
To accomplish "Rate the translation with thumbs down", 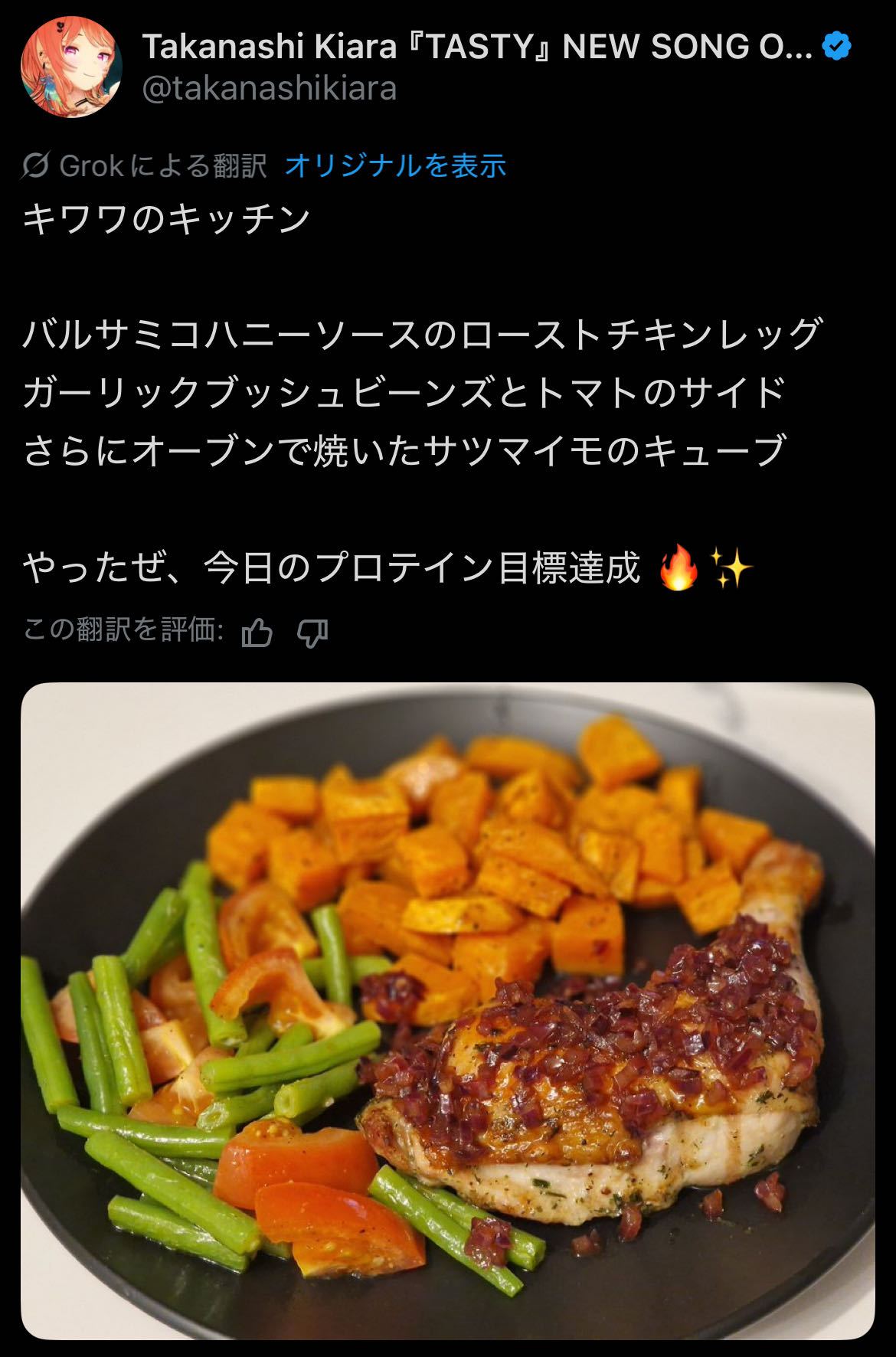I will (312, 633).
